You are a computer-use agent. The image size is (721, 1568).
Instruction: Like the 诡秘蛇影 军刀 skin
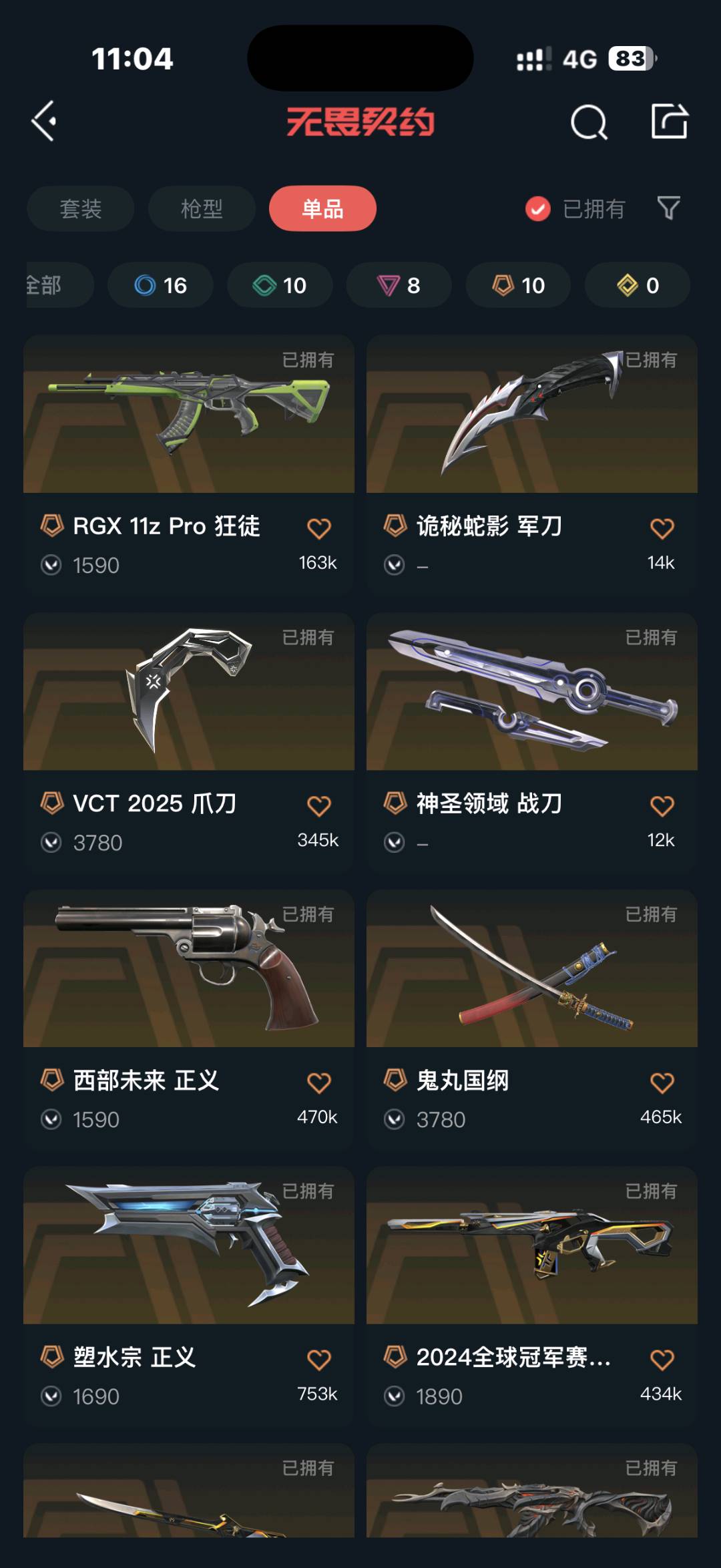(x=662, y=528)
